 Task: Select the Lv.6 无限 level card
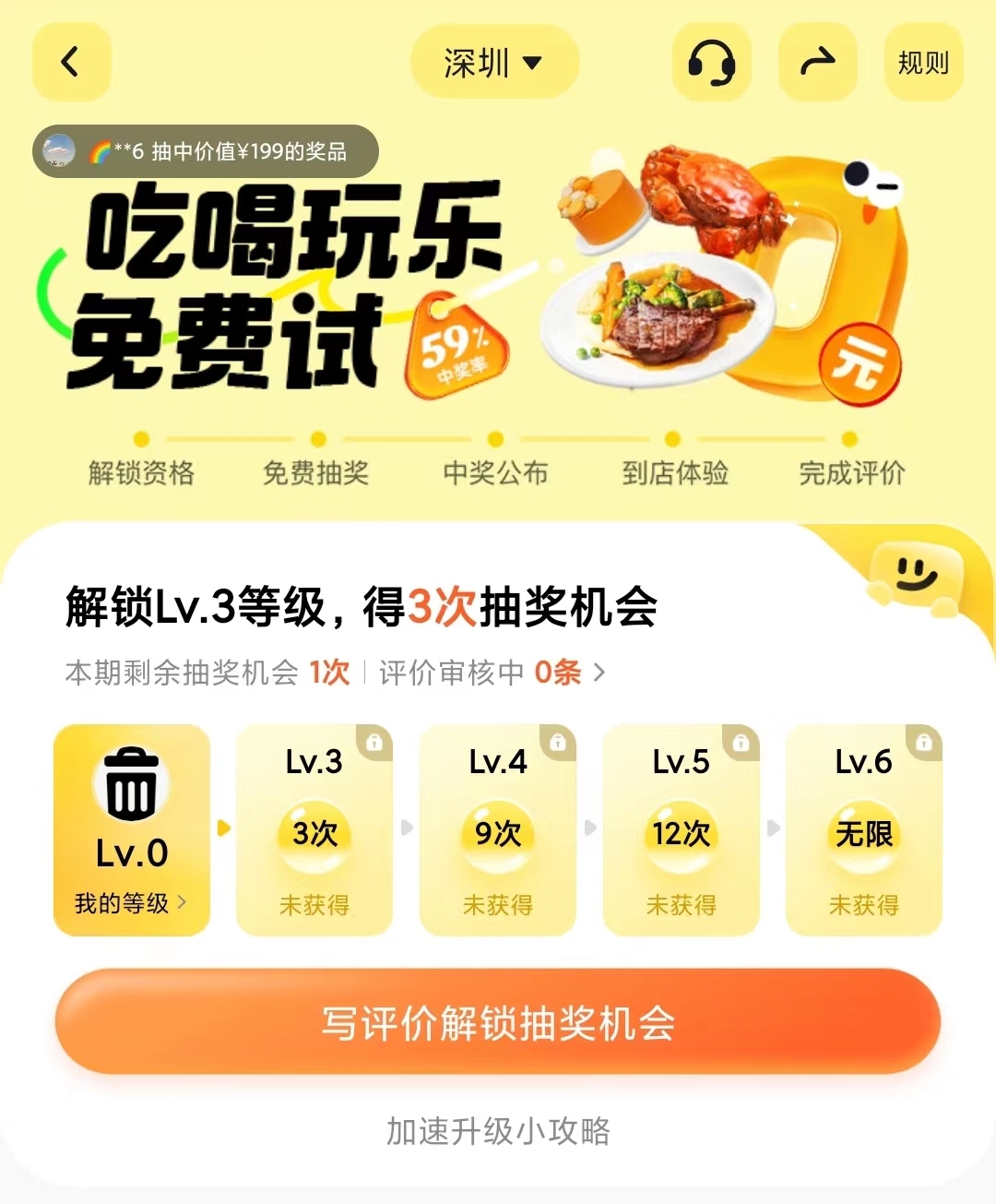point(863,830)
